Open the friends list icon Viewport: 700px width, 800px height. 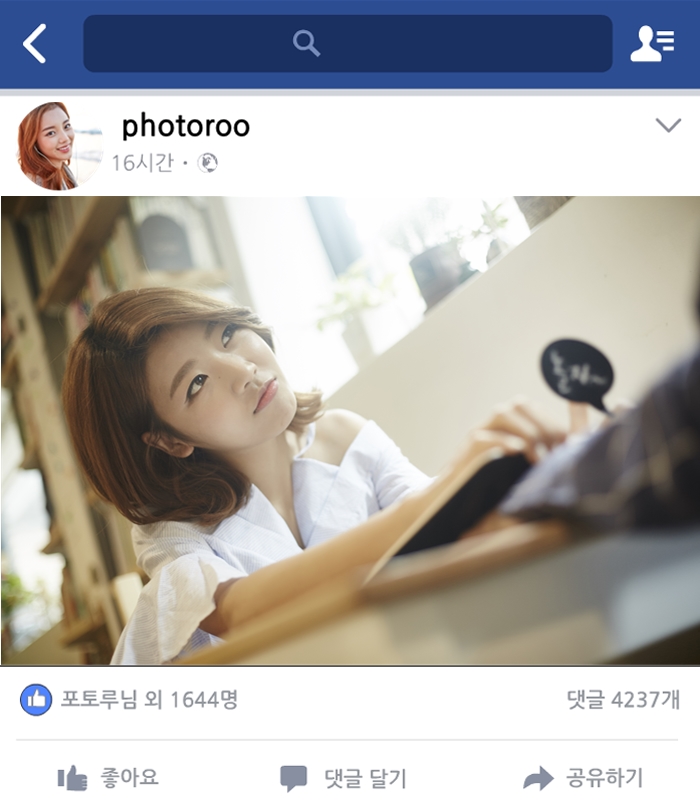[x=651, y=44]
